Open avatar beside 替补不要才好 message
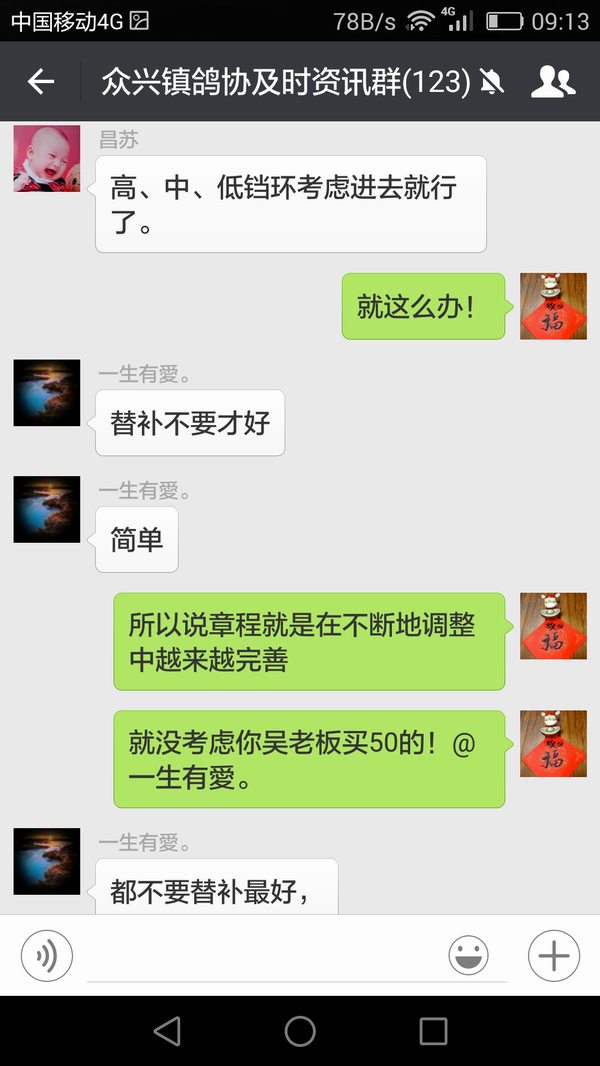The image size is (600, 1066). click(47, 393)
